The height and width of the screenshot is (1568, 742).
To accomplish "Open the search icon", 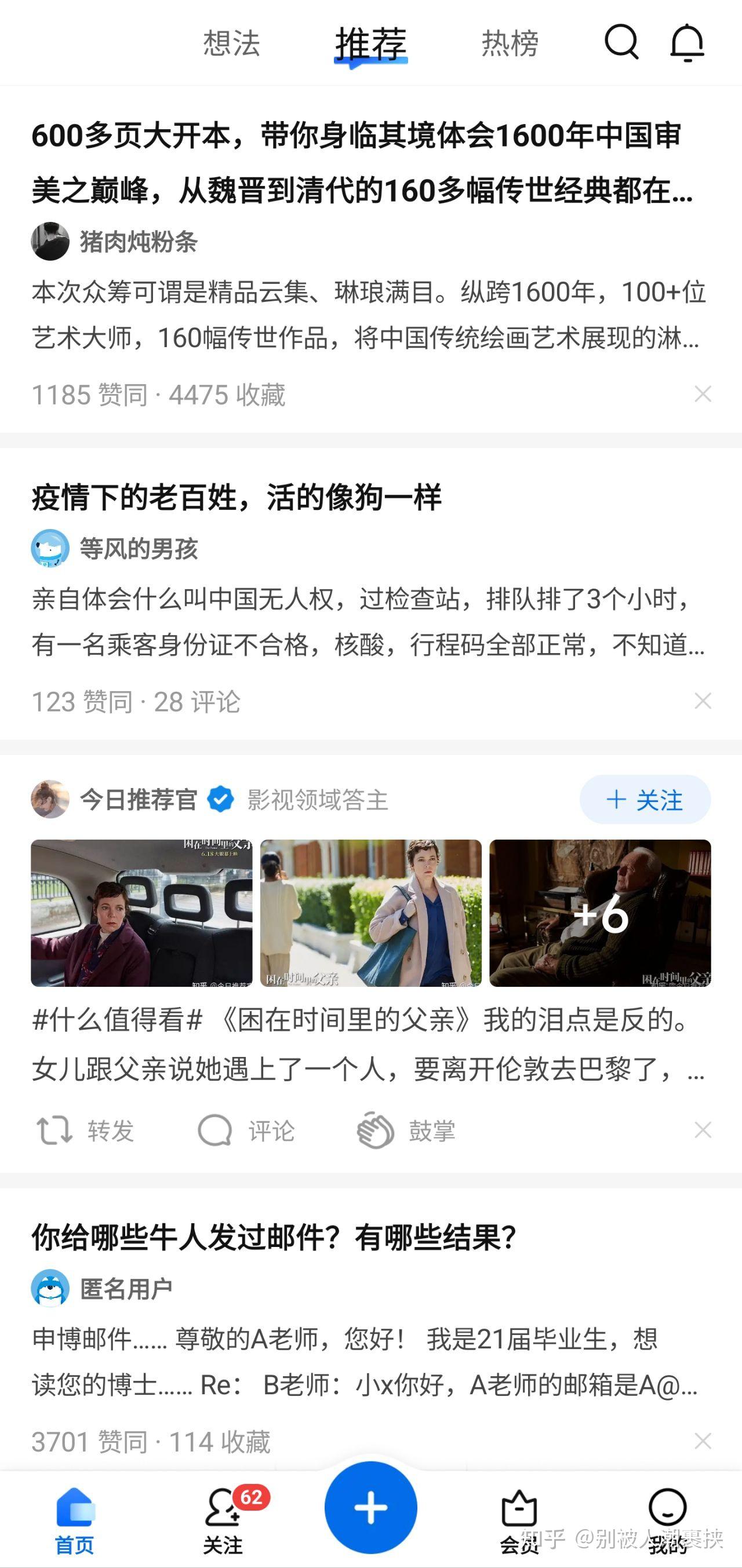I will (x=621, y=42).
